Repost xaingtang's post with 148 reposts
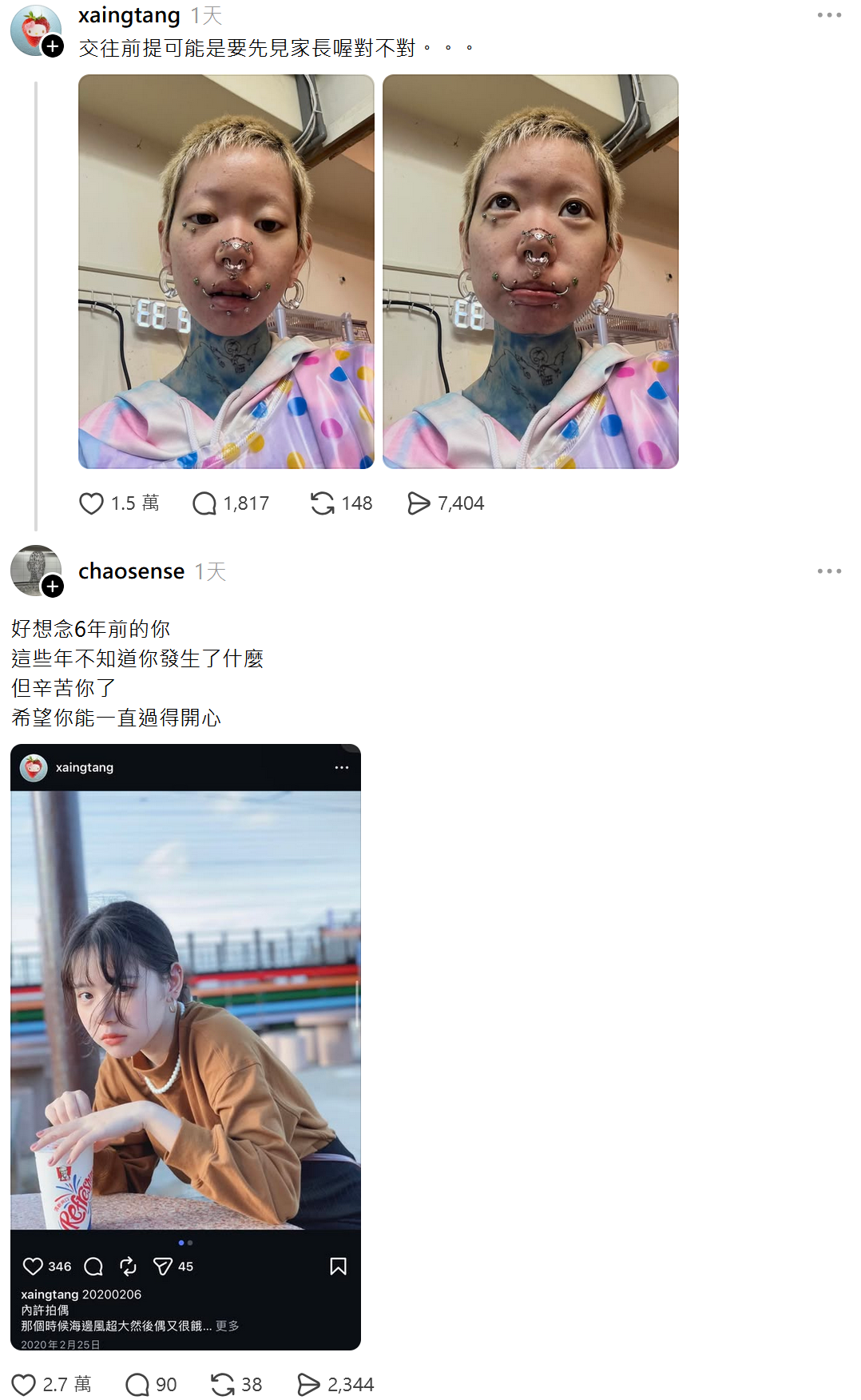The height and width of the screenshot is (1400, 861). tap(323, 503)
